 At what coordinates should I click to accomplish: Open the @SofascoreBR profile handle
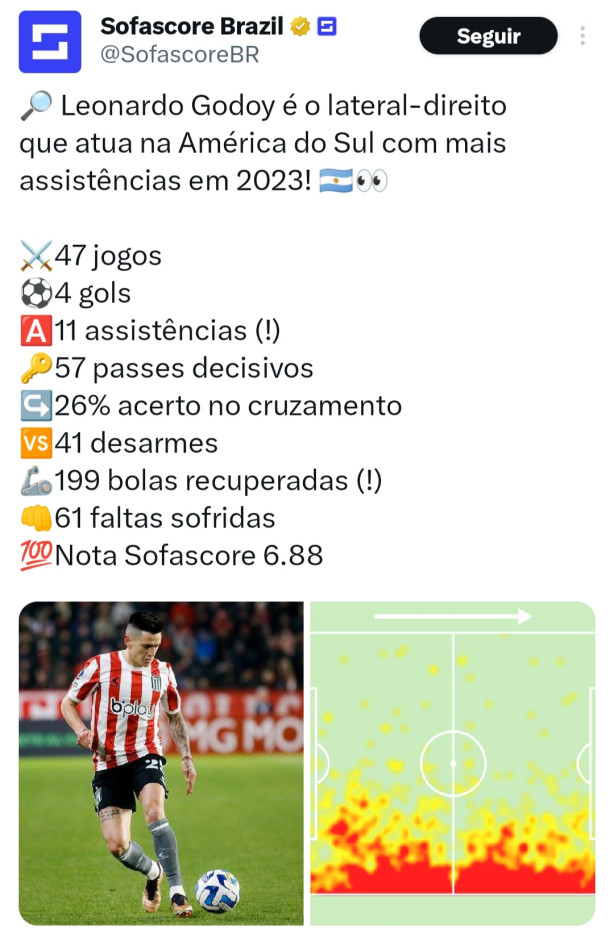tap(179, 55)
